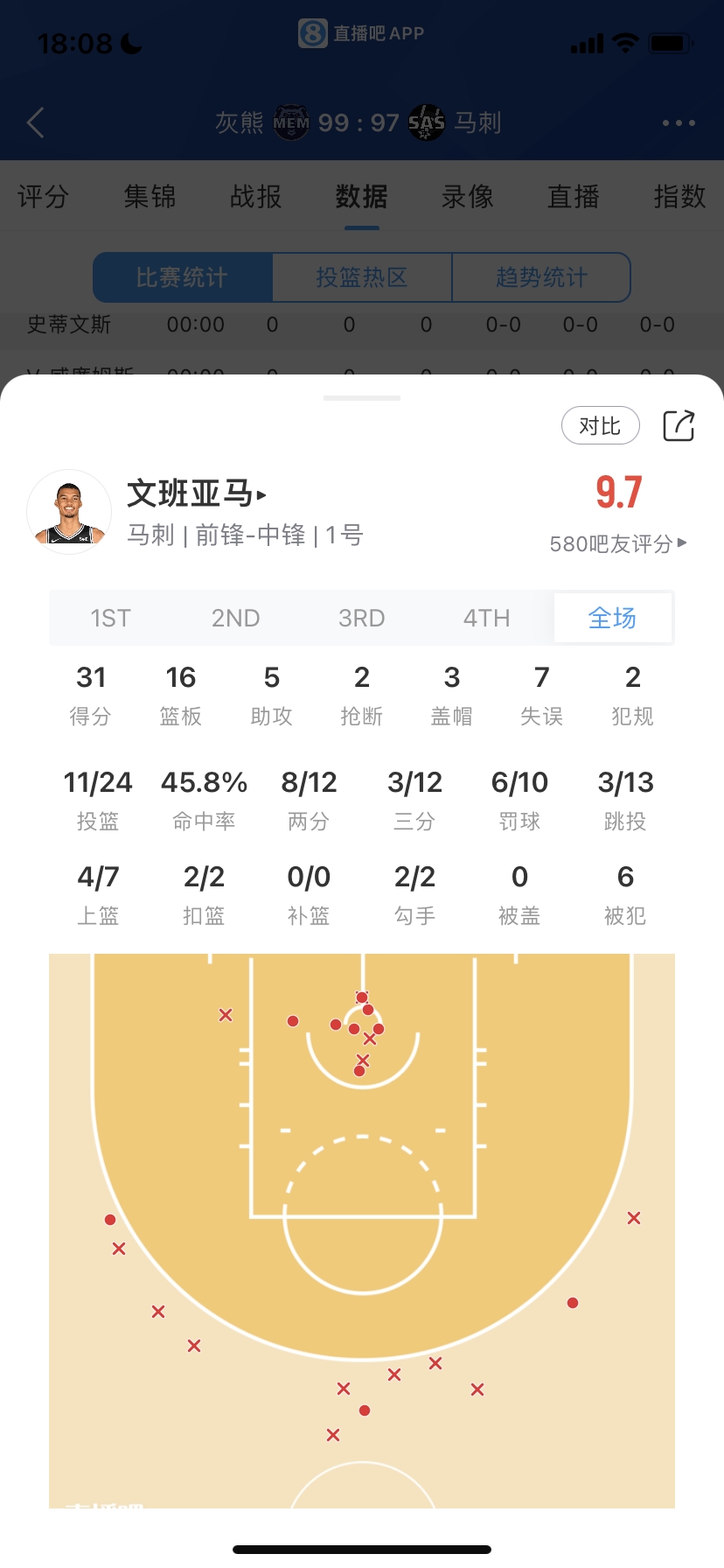This screenshot has width=724, height=1568.
Task: Expand the 文班亚马 name arrow
Action: [x=262, y=493]
